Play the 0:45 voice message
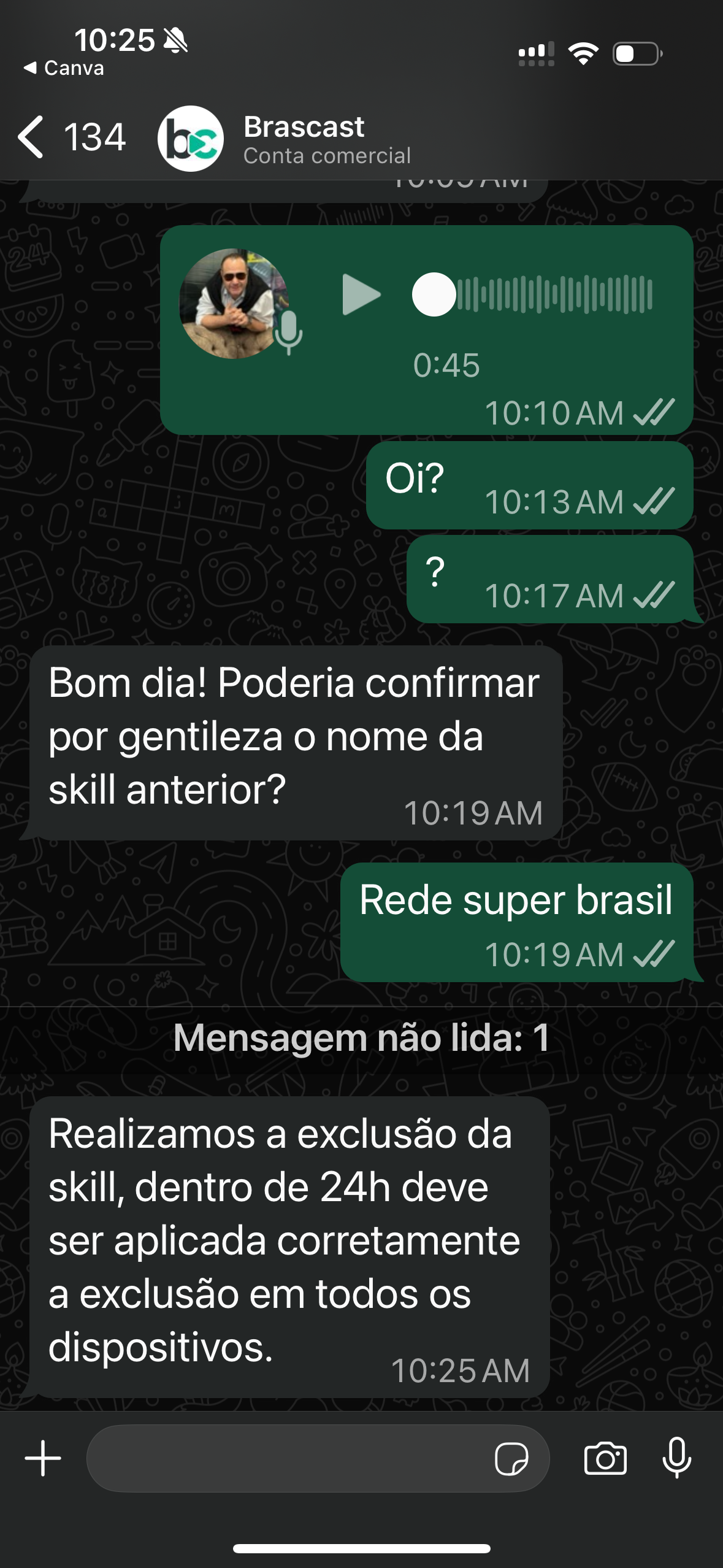723x1568 pixels. 361,294
